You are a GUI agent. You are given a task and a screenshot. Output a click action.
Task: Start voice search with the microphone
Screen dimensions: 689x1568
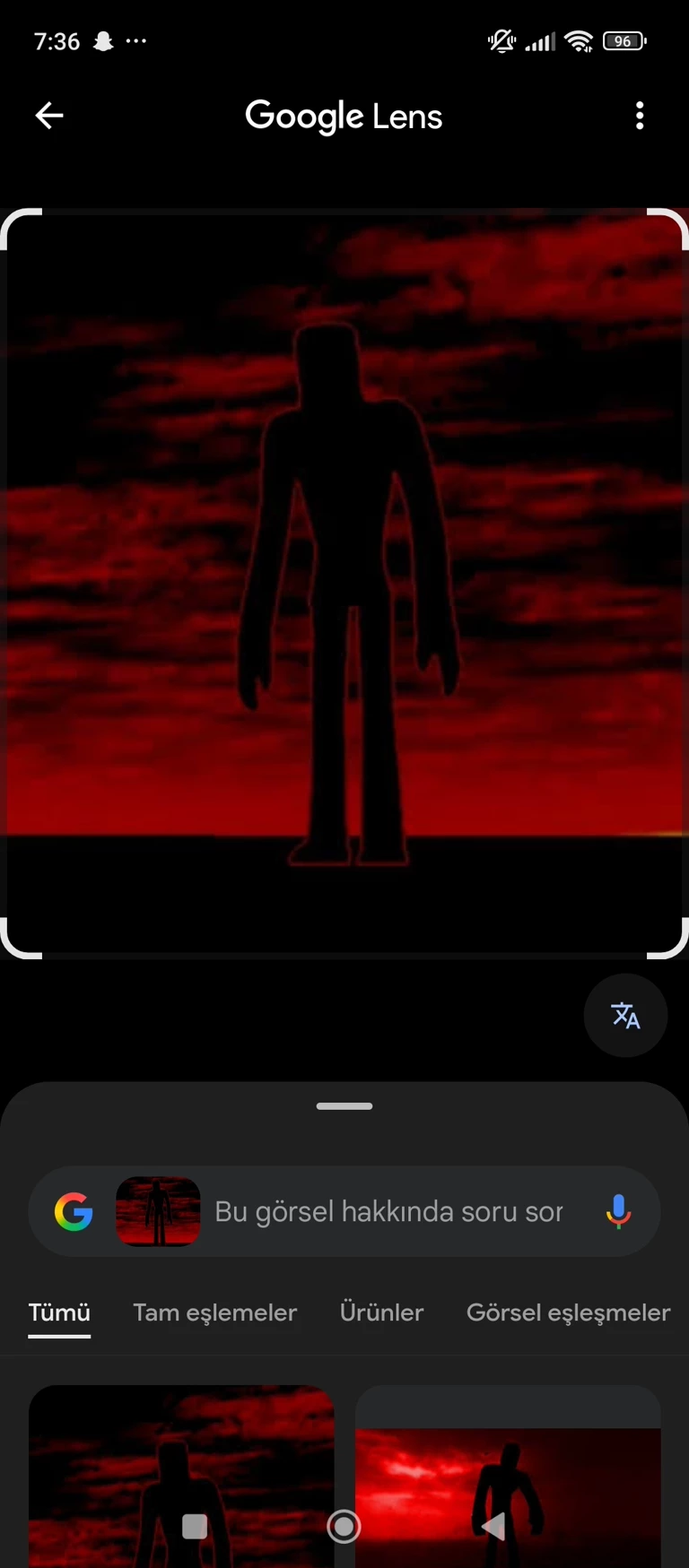point(618,1211)
